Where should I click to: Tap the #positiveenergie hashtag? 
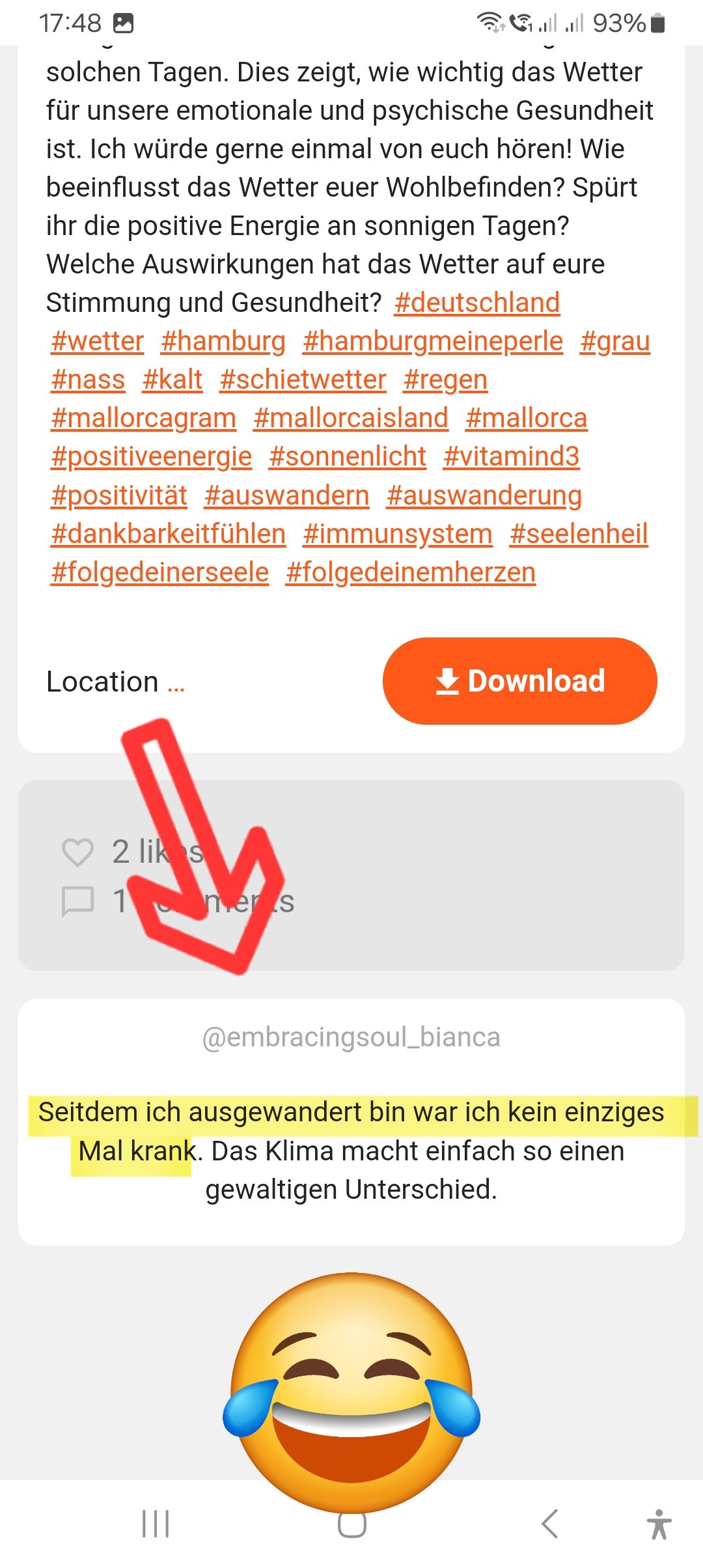coord(152,456)
